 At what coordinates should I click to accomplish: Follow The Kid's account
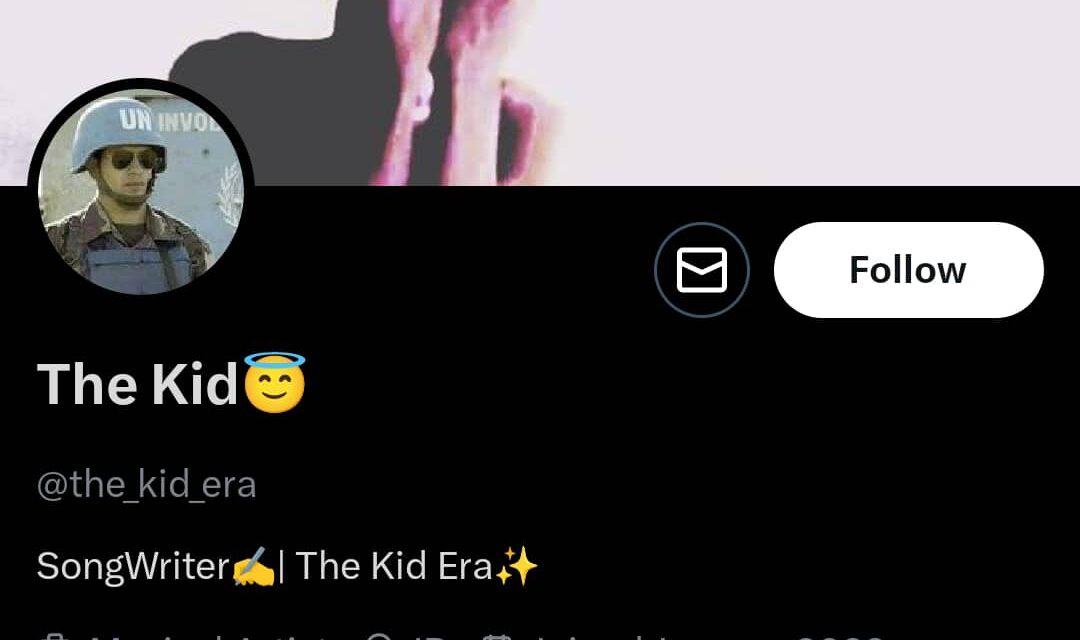[908, 270]
